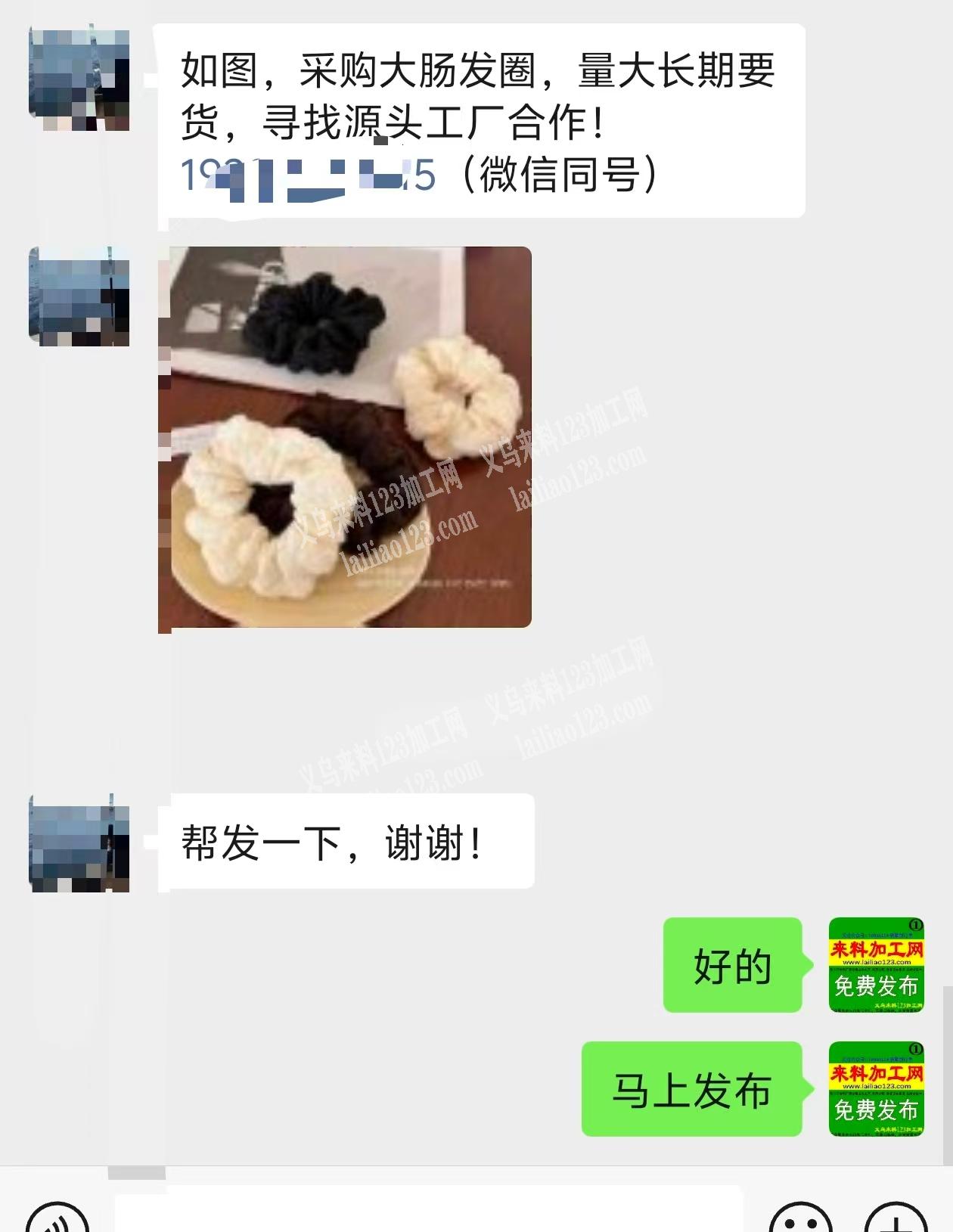953x1232 pixels.
Task: Click the avatar next to the scrunchie photo
Action: click(x=79, y=299)
